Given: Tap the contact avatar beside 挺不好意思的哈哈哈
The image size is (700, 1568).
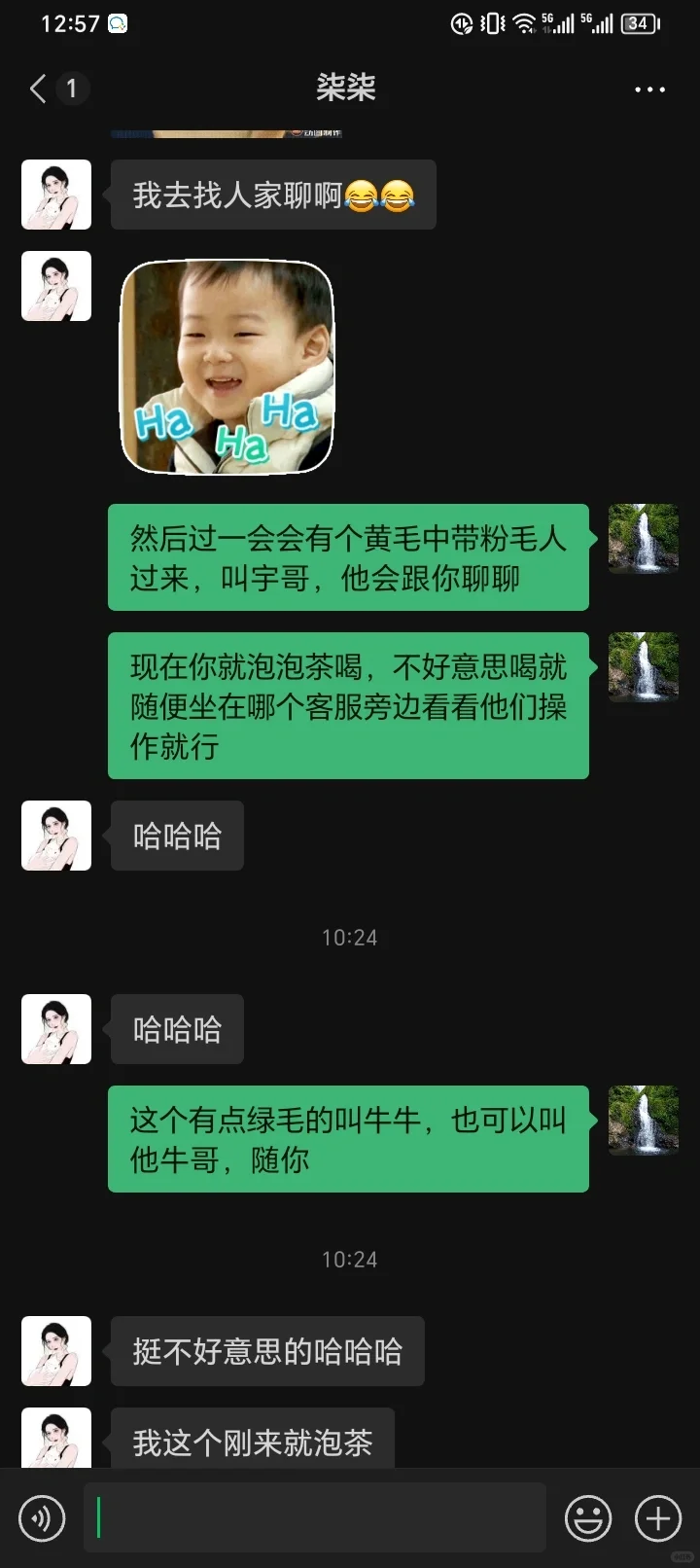Looking at the screenshot, I should 56,1351.
